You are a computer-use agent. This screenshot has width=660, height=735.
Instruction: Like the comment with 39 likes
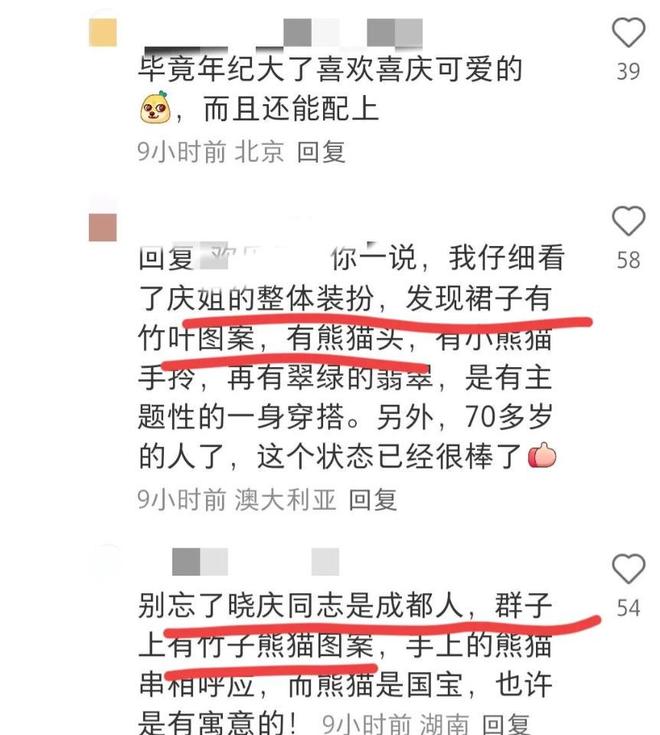point(628,34)
